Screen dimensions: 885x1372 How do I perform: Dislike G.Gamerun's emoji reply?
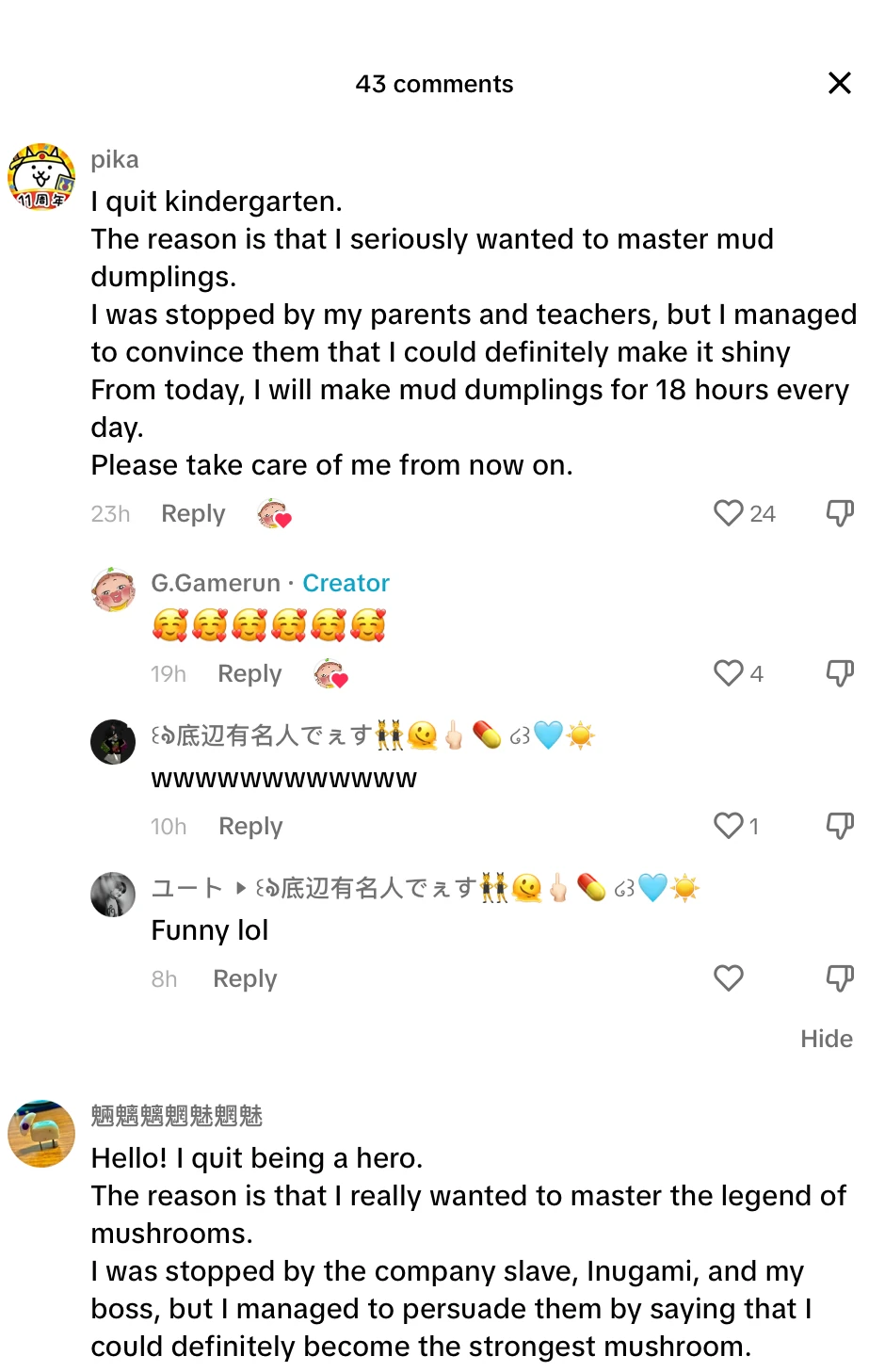coord(838,673)
